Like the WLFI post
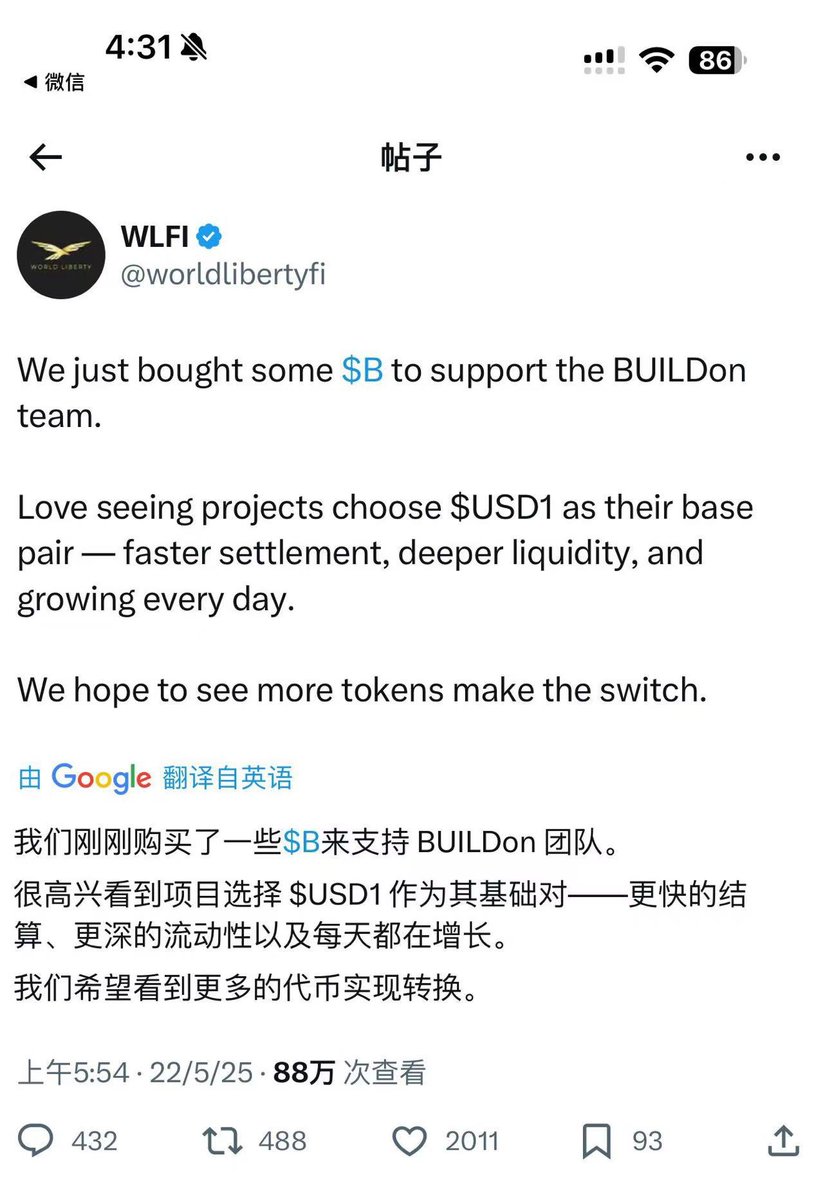823x1200 pixels. (x=409, y=1140)
